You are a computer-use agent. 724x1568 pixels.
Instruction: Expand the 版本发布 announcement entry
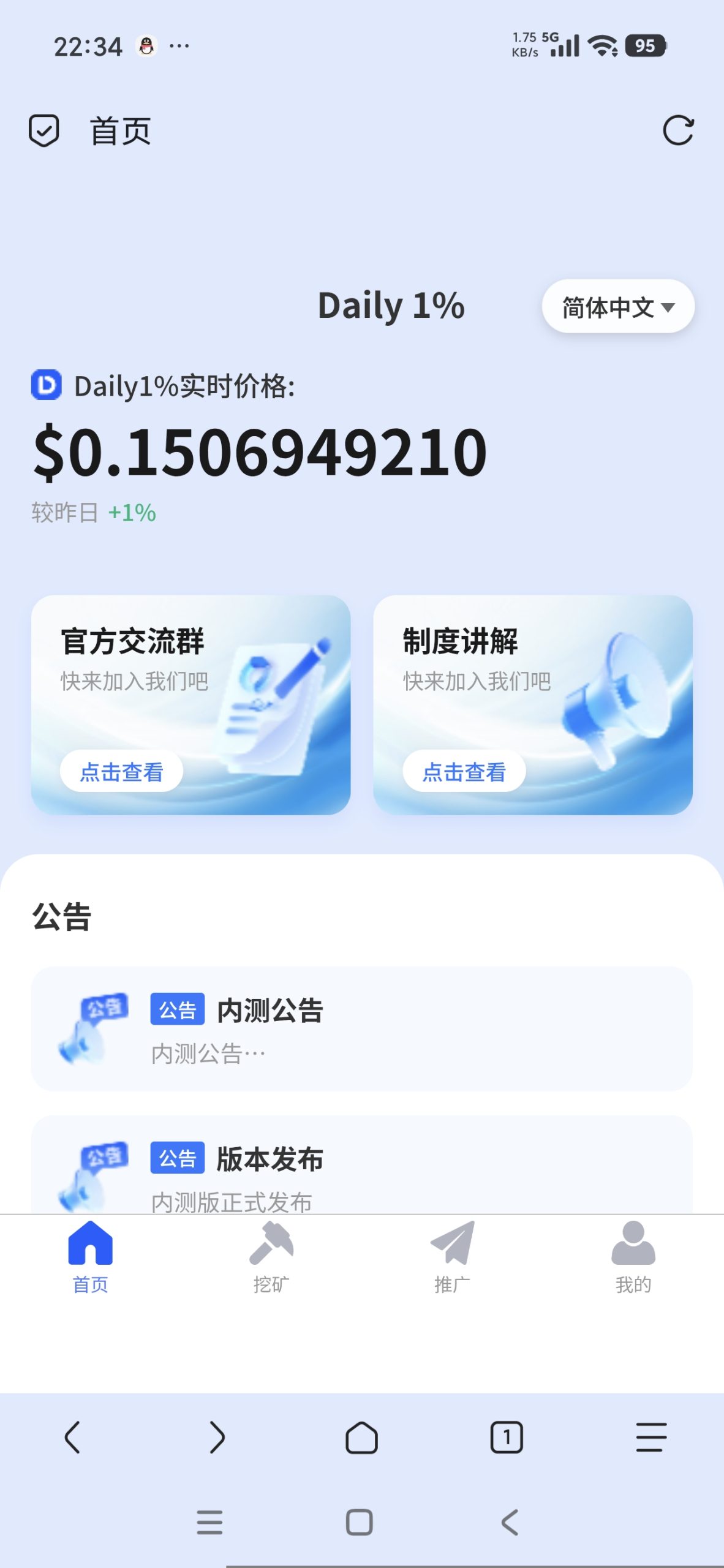[x=362, y=1173]
